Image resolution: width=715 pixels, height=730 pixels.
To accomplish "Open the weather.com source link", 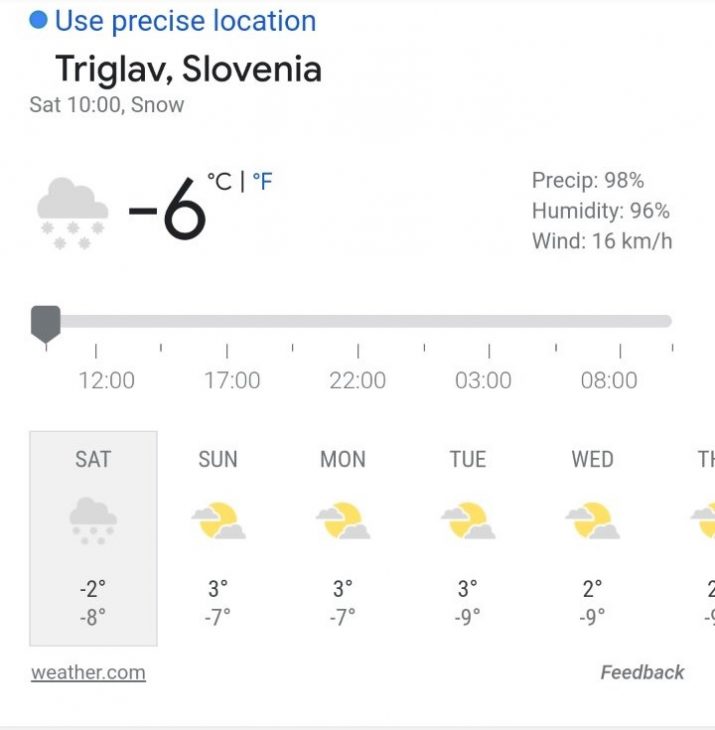I will 88,673.
